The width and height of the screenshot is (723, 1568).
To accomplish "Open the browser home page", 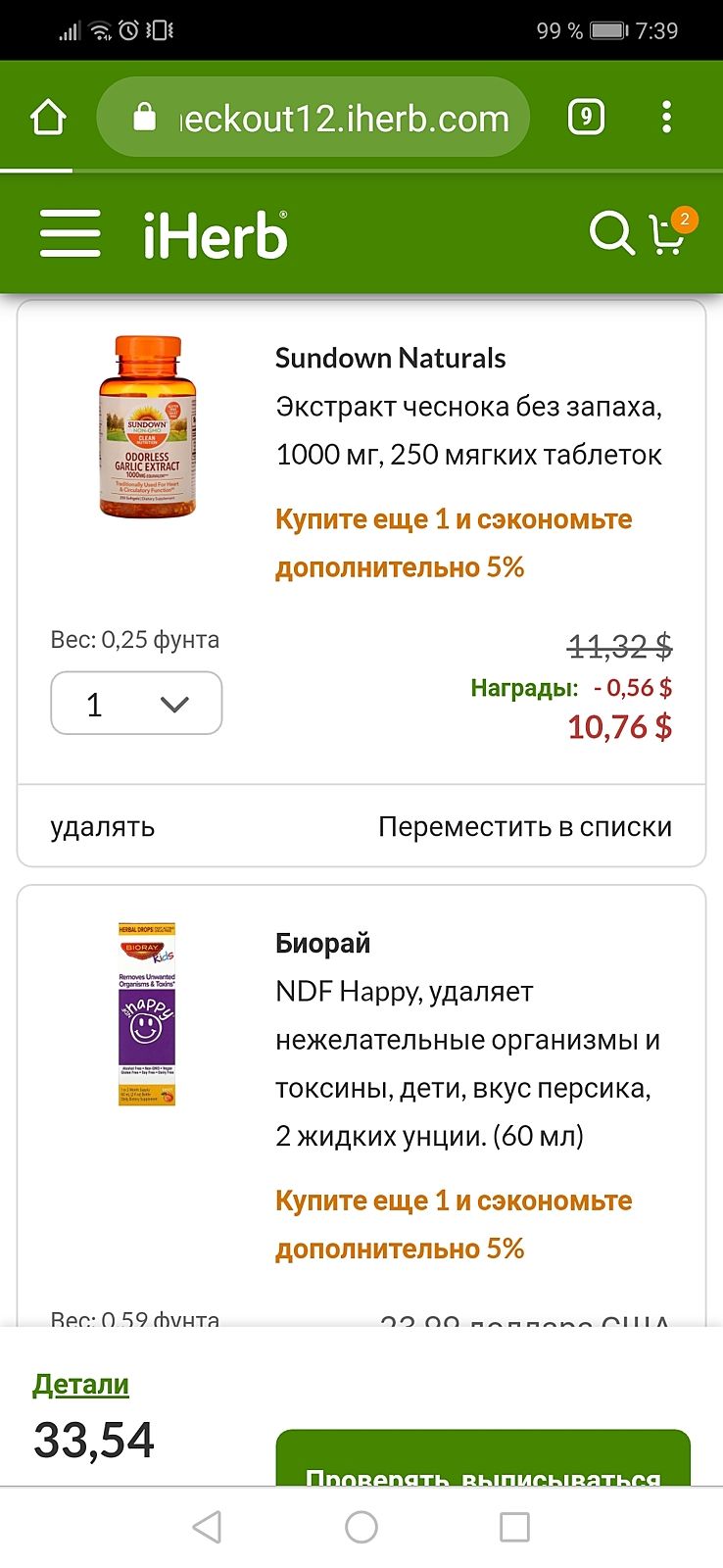I will [x=48, y=118].
